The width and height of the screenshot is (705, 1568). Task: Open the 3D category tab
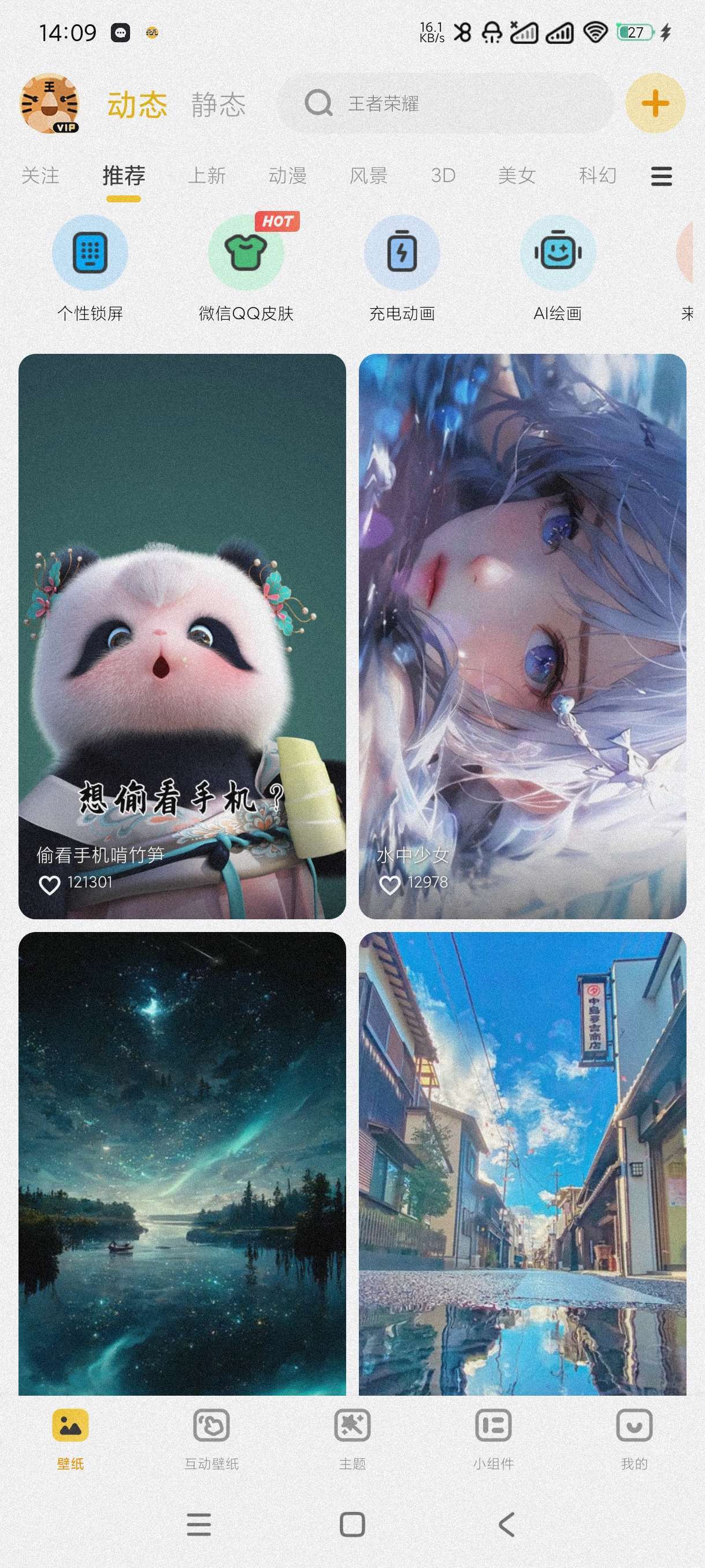(443, 176)
